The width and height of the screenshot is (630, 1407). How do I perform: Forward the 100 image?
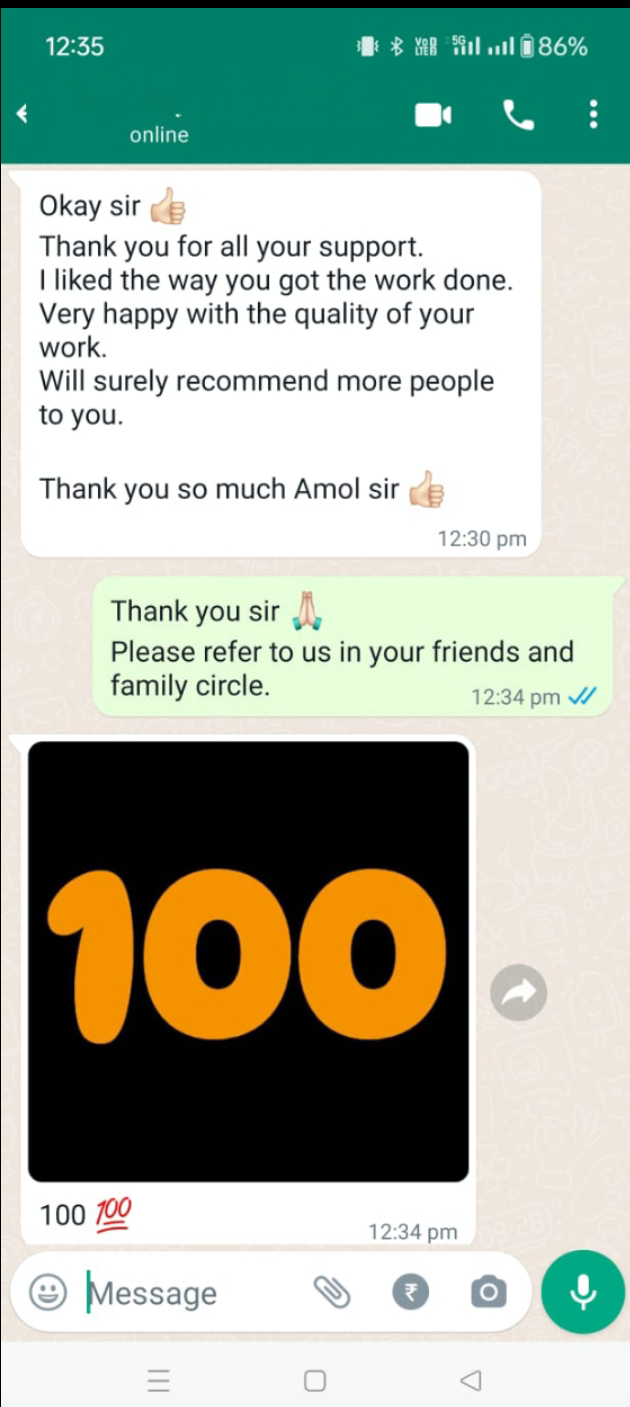pos(518,992)
